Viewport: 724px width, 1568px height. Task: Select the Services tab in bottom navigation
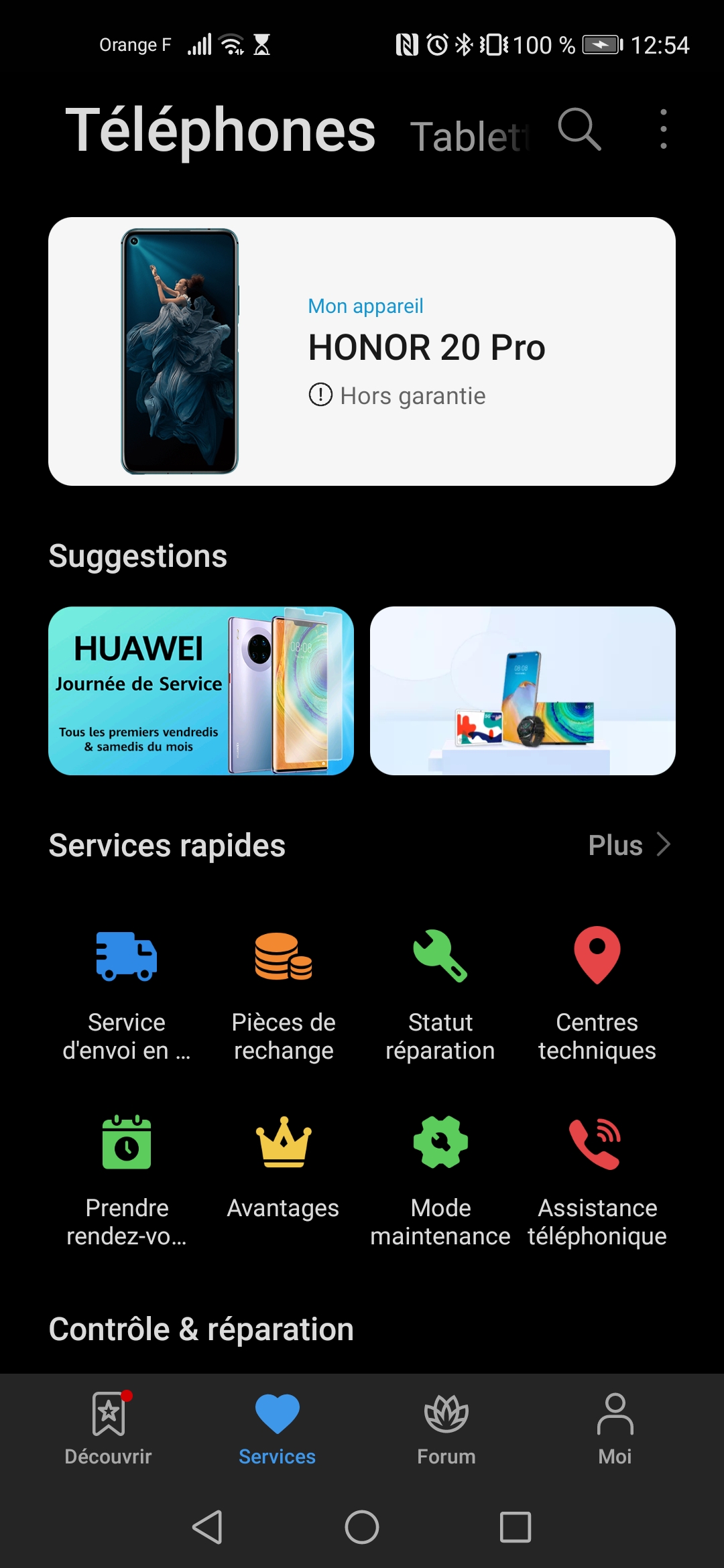(x=277, y=1429)
